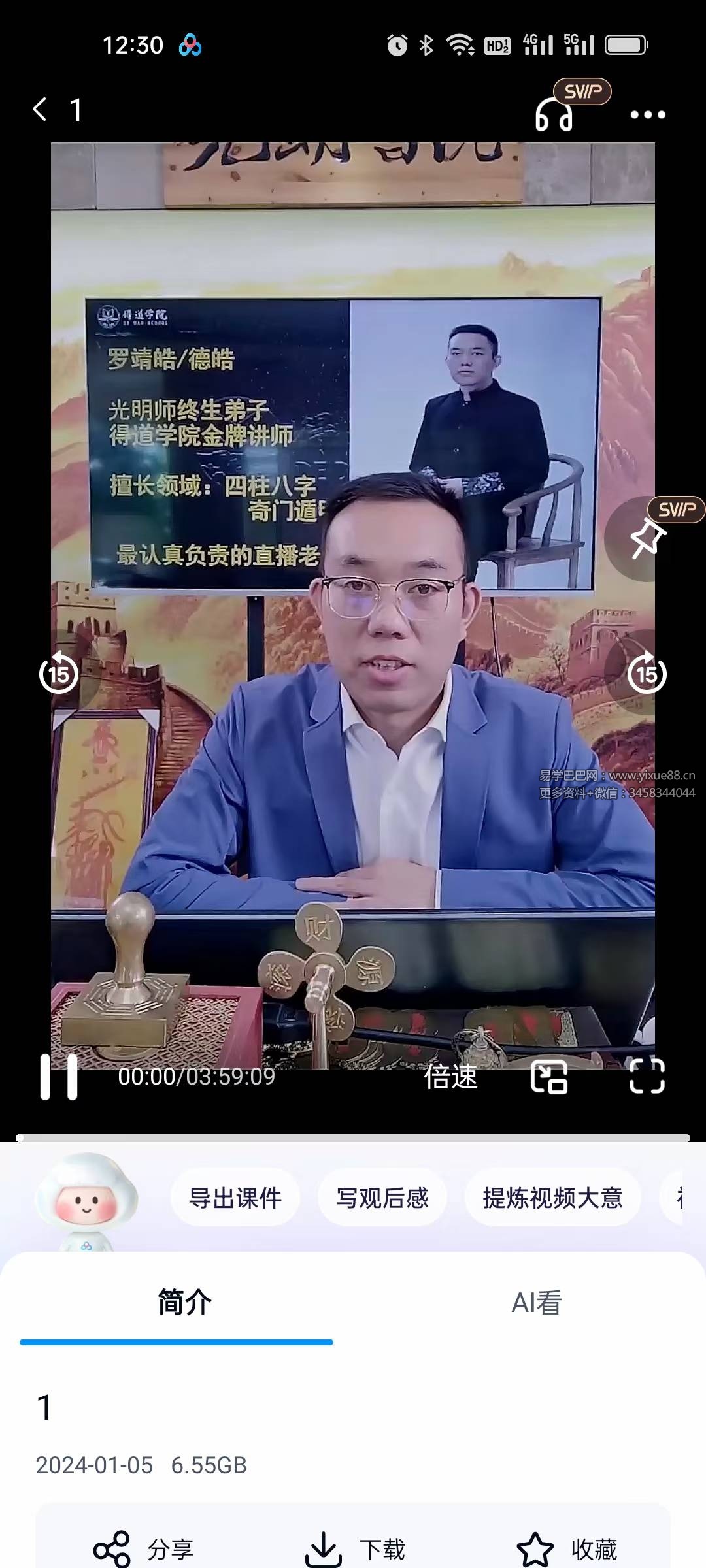Pause the playing video
Screen dimensions: 706x1568
58,1078
